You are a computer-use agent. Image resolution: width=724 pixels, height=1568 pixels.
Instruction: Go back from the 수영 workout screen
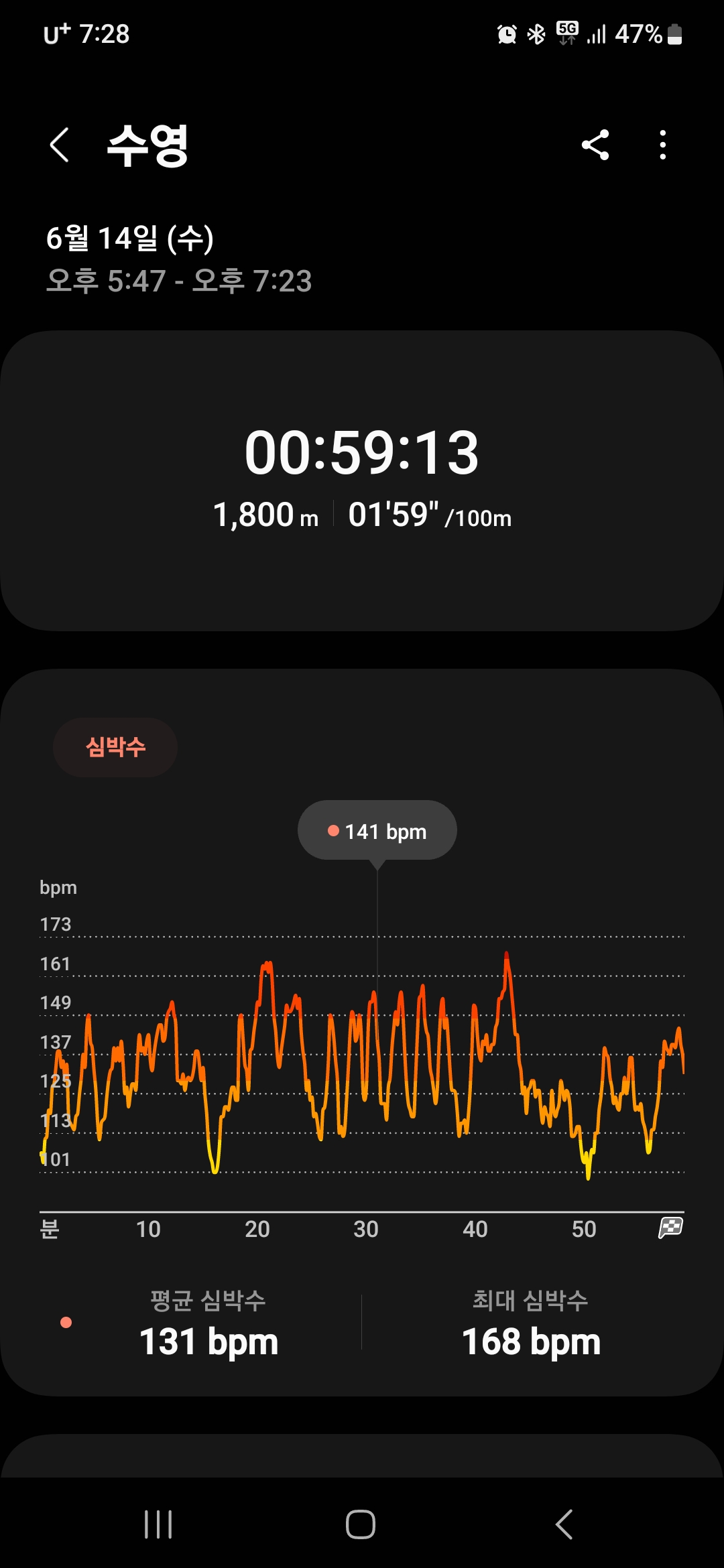click(x=60, y=145)
